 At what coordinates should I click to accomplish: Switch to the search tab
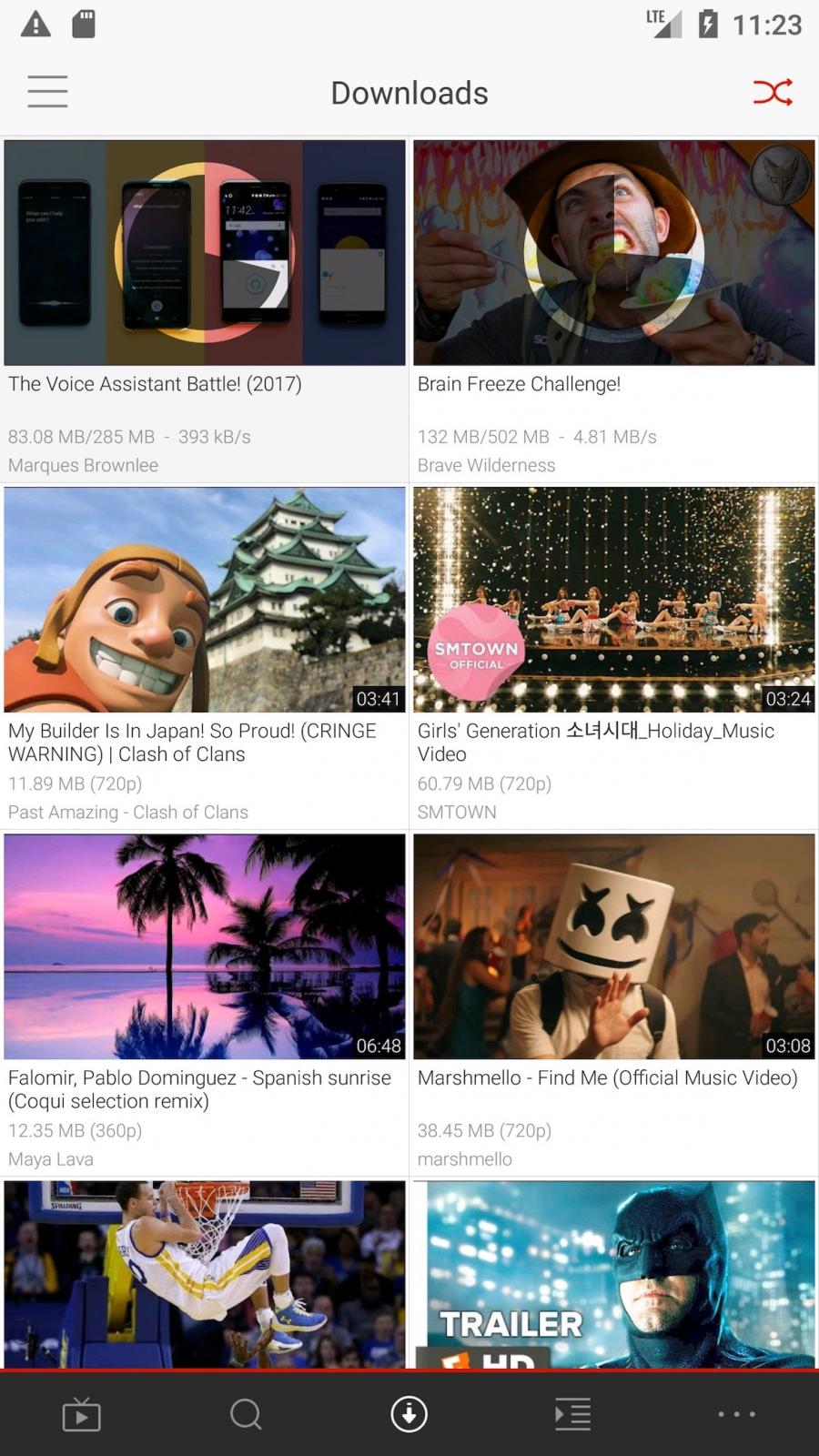tap(246, 1414)
